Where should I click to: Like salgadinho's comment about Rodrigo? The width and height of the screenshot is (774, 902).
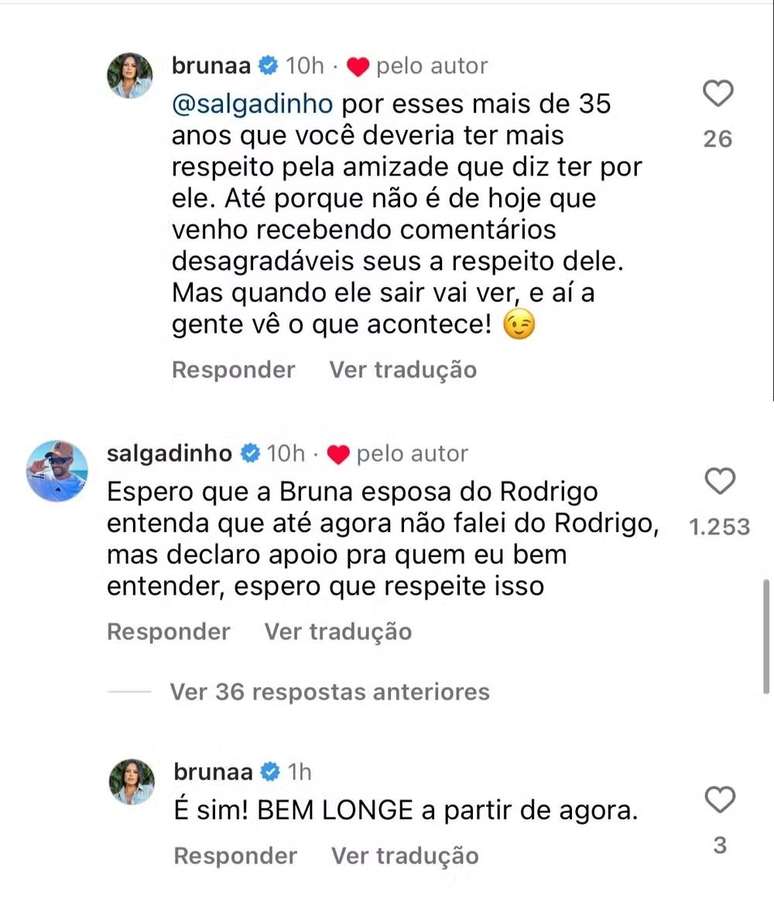coord(719,483)
